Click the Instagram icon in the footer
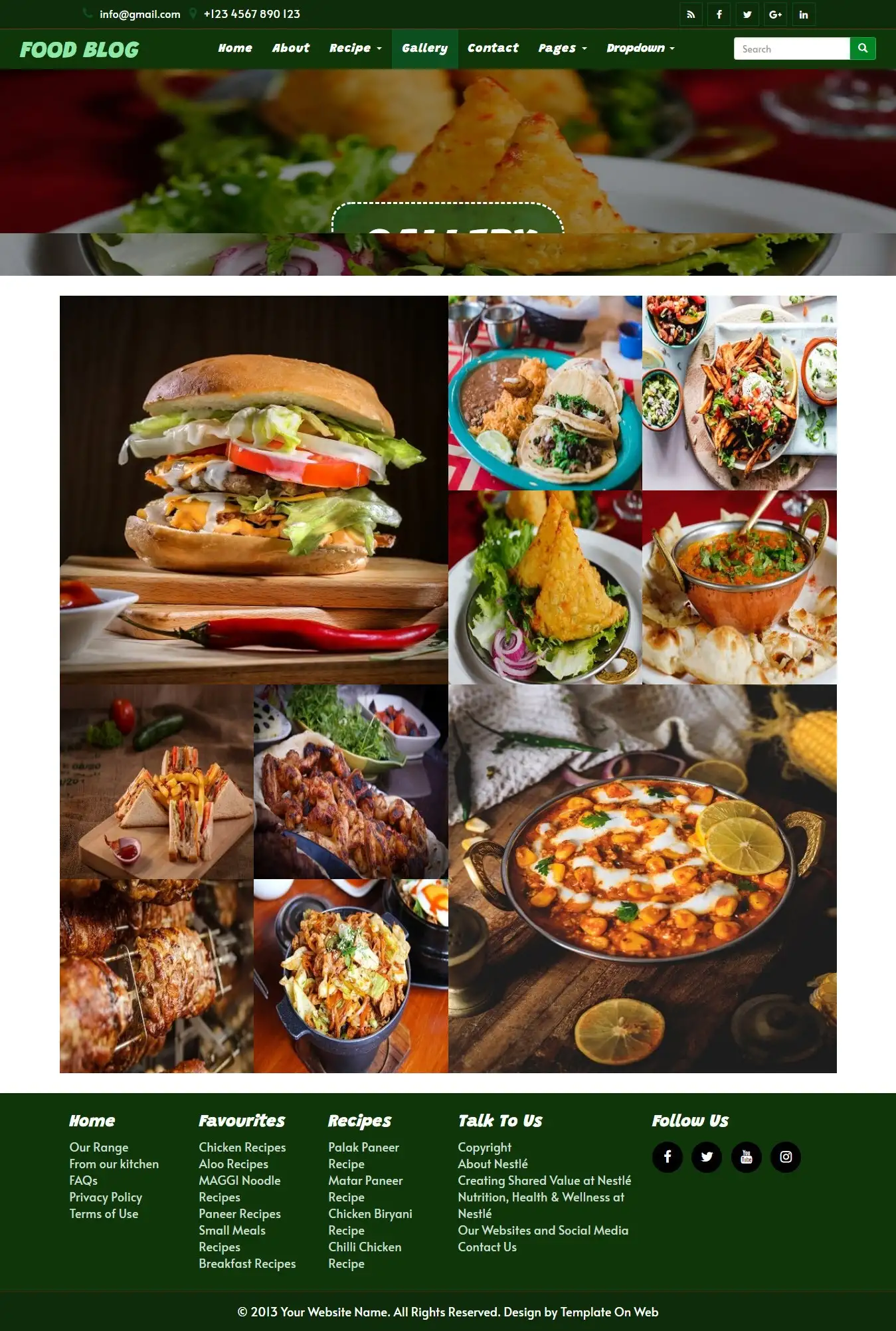This screenshot has height=1331, width=896. click(785, 1156)
